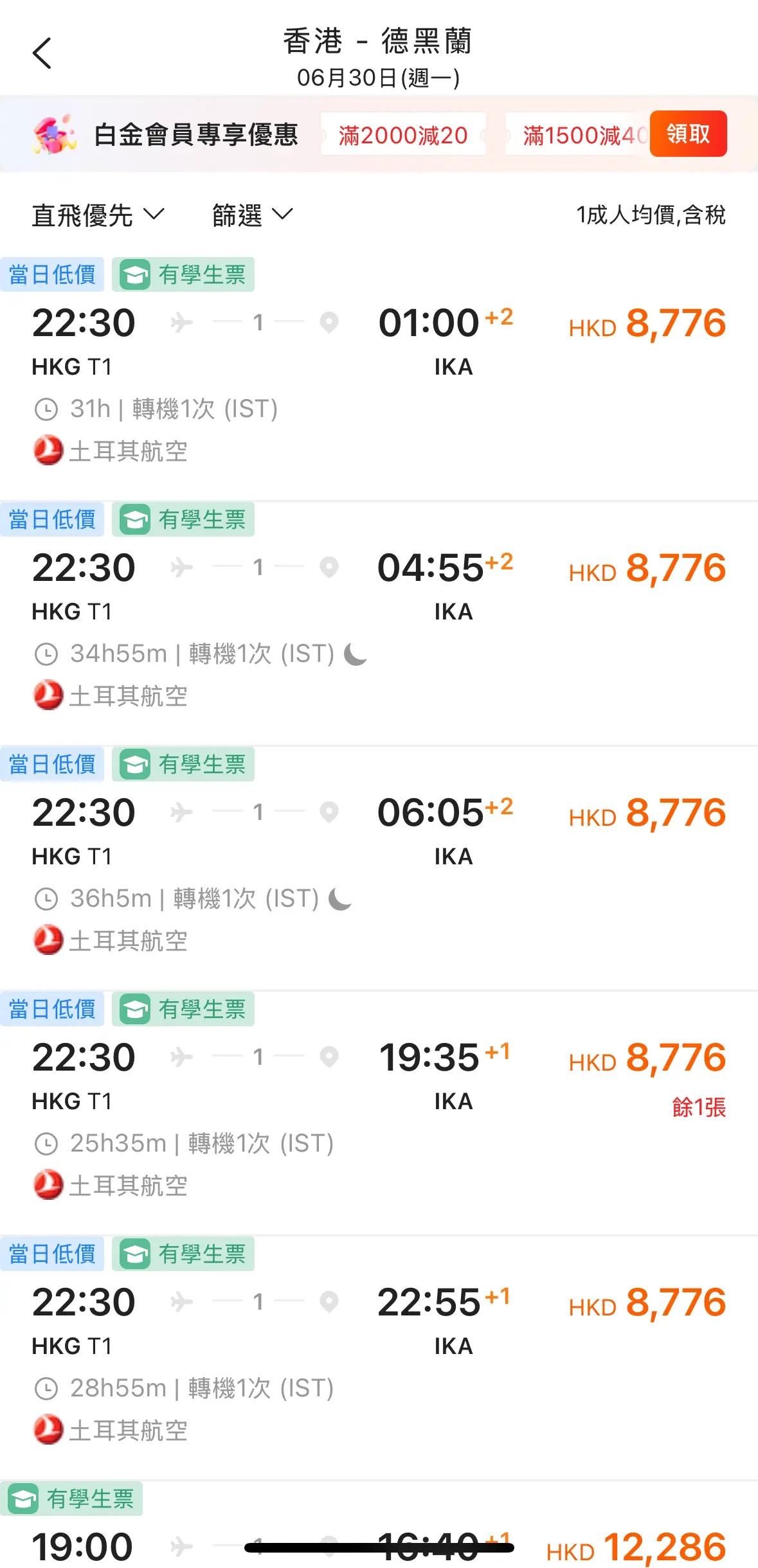Image resolution: width=758 pixels, height=1568 pixels.
Task: Claim the platinum member coupon with 領取
Action: tap(688, 134)
